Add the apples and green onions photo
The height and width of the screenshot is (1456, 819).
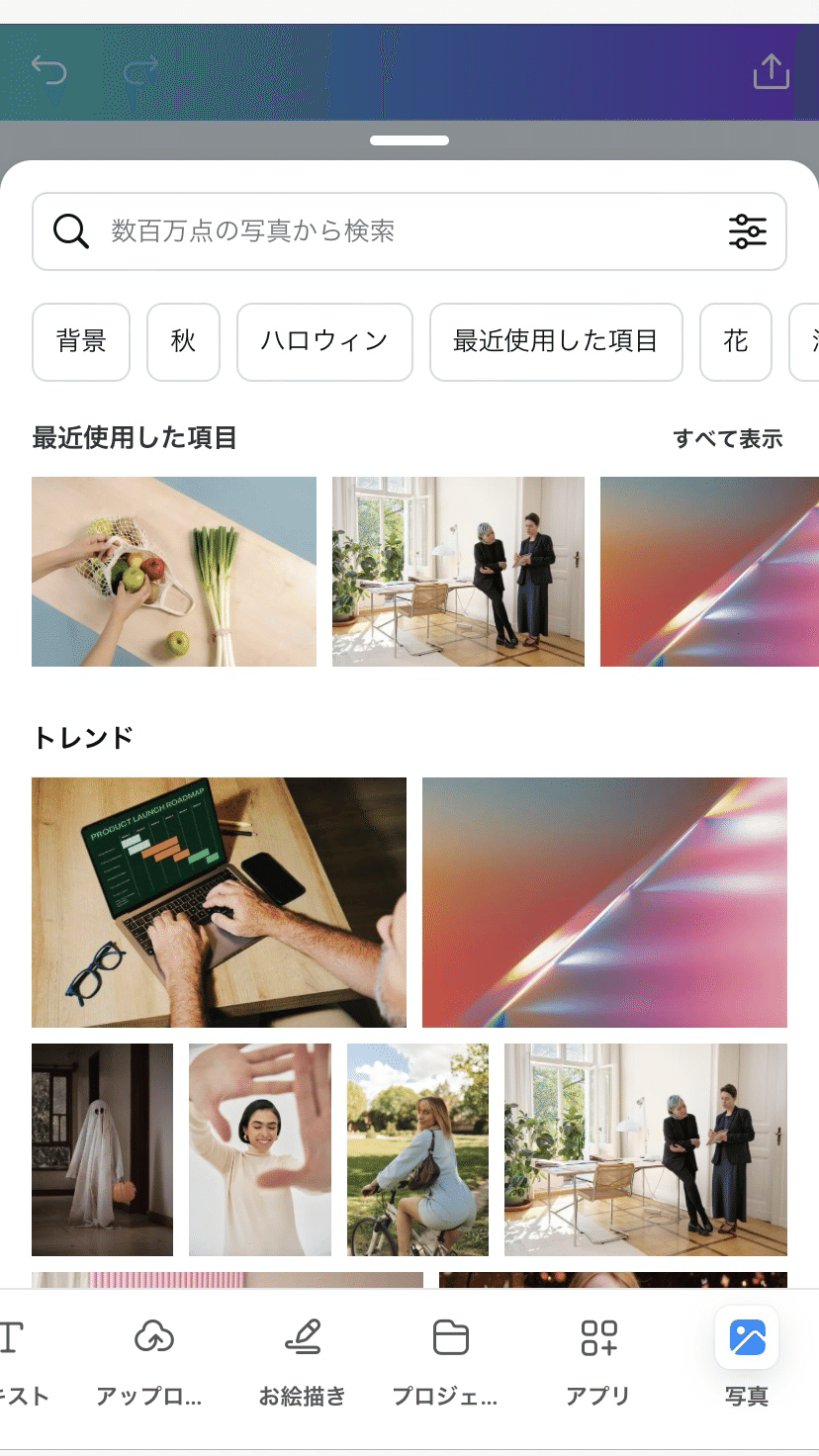pyautogui.click(x=174, y=572)
